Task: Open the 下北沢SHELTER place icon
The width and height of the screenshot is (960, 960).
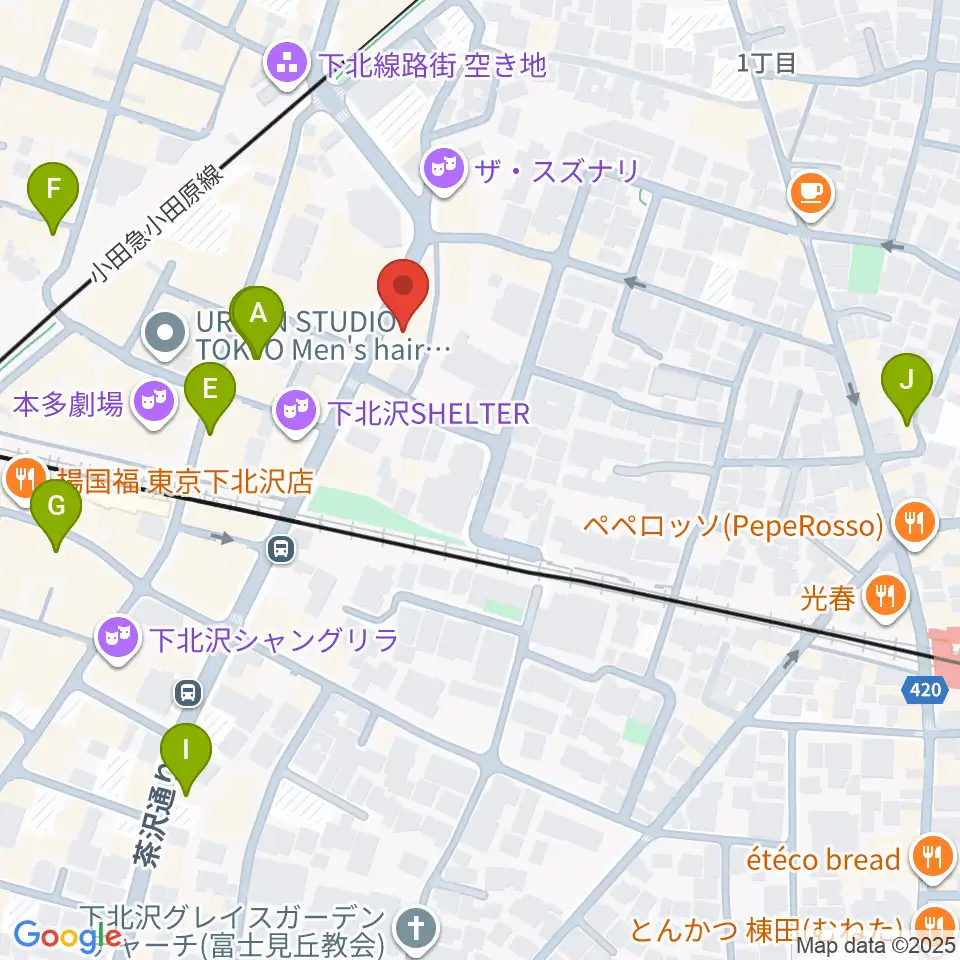Action: [x=294, y=408]
